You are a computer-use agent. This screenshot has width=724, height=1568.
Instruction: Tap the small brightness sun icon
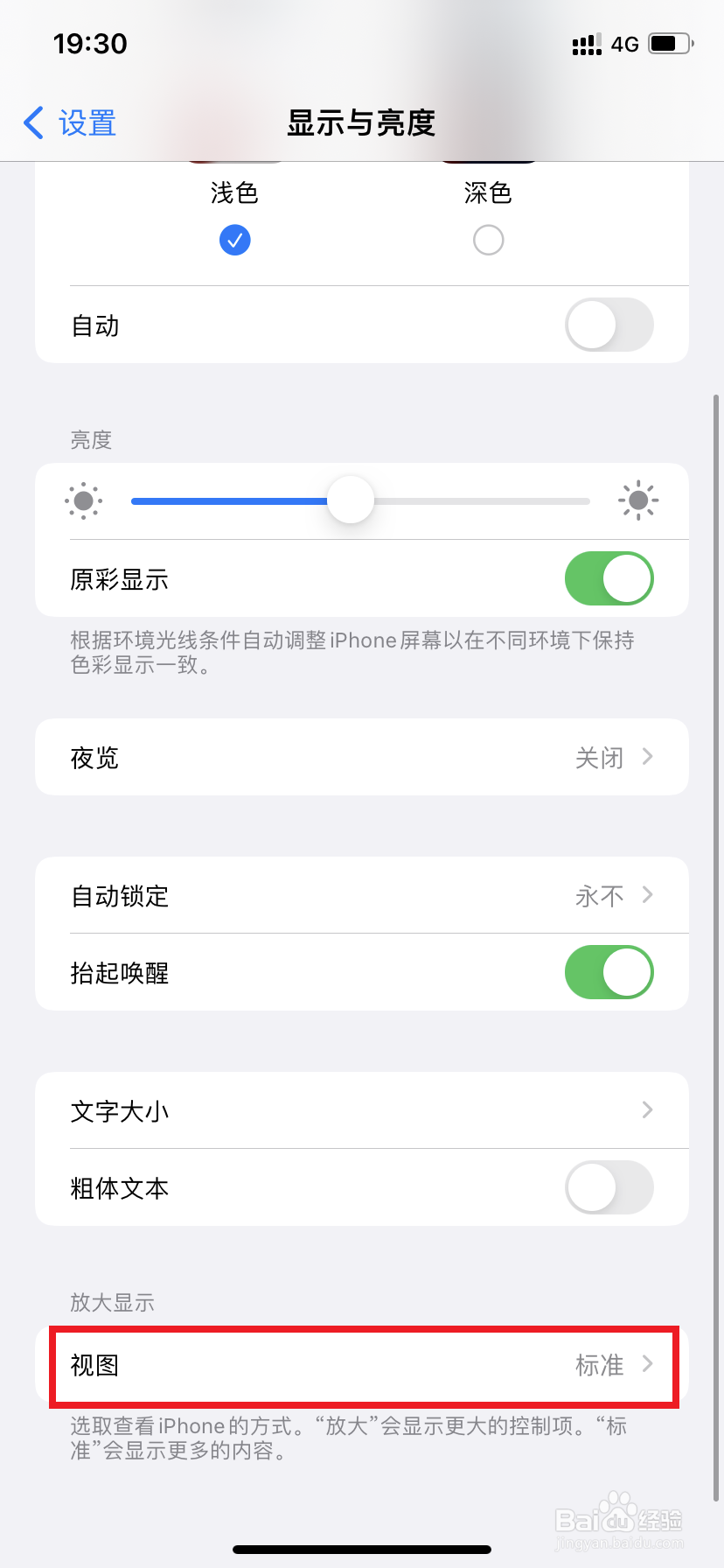[83, 500]
